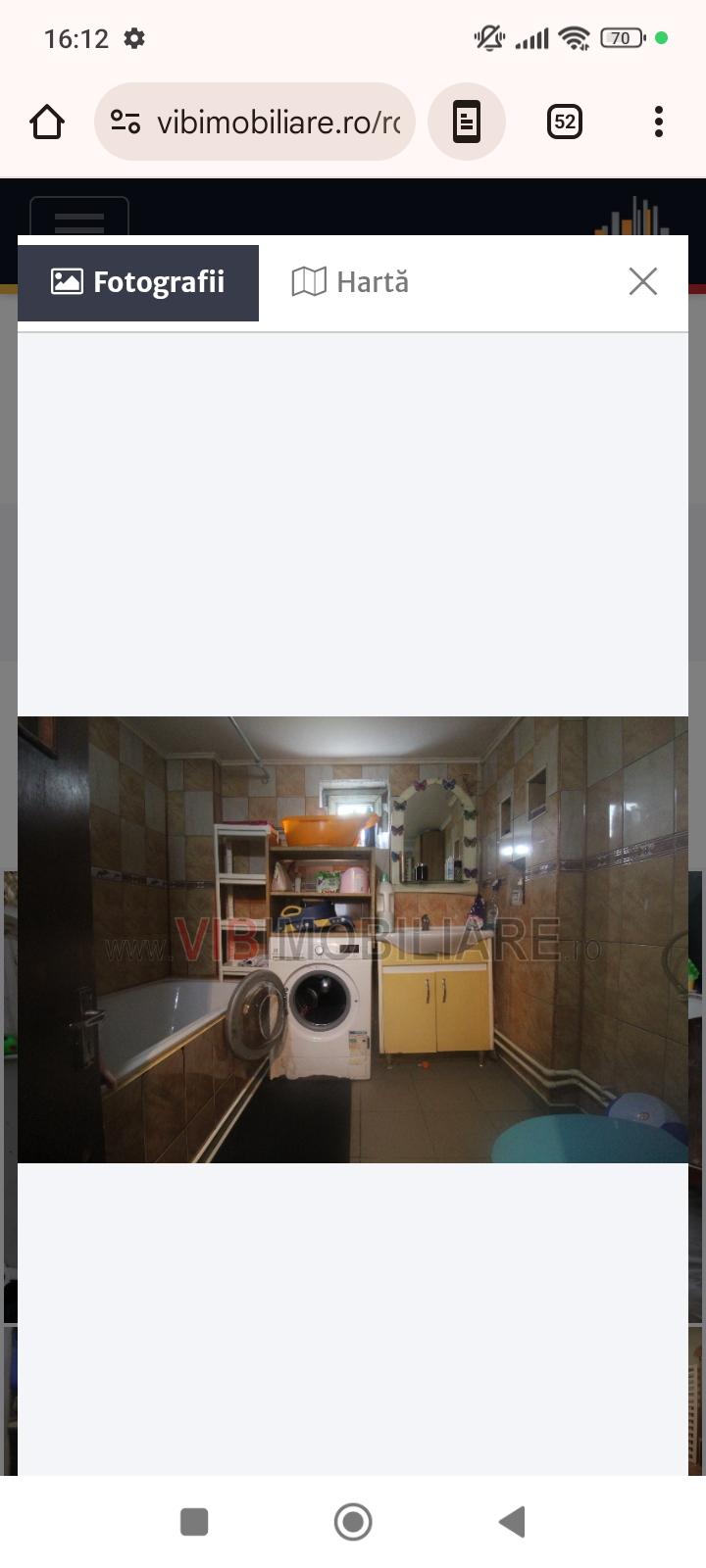706x1568 pixels.
Task: Open the tab switcher showing 52 tabs
Action: [x=564, y=122]
